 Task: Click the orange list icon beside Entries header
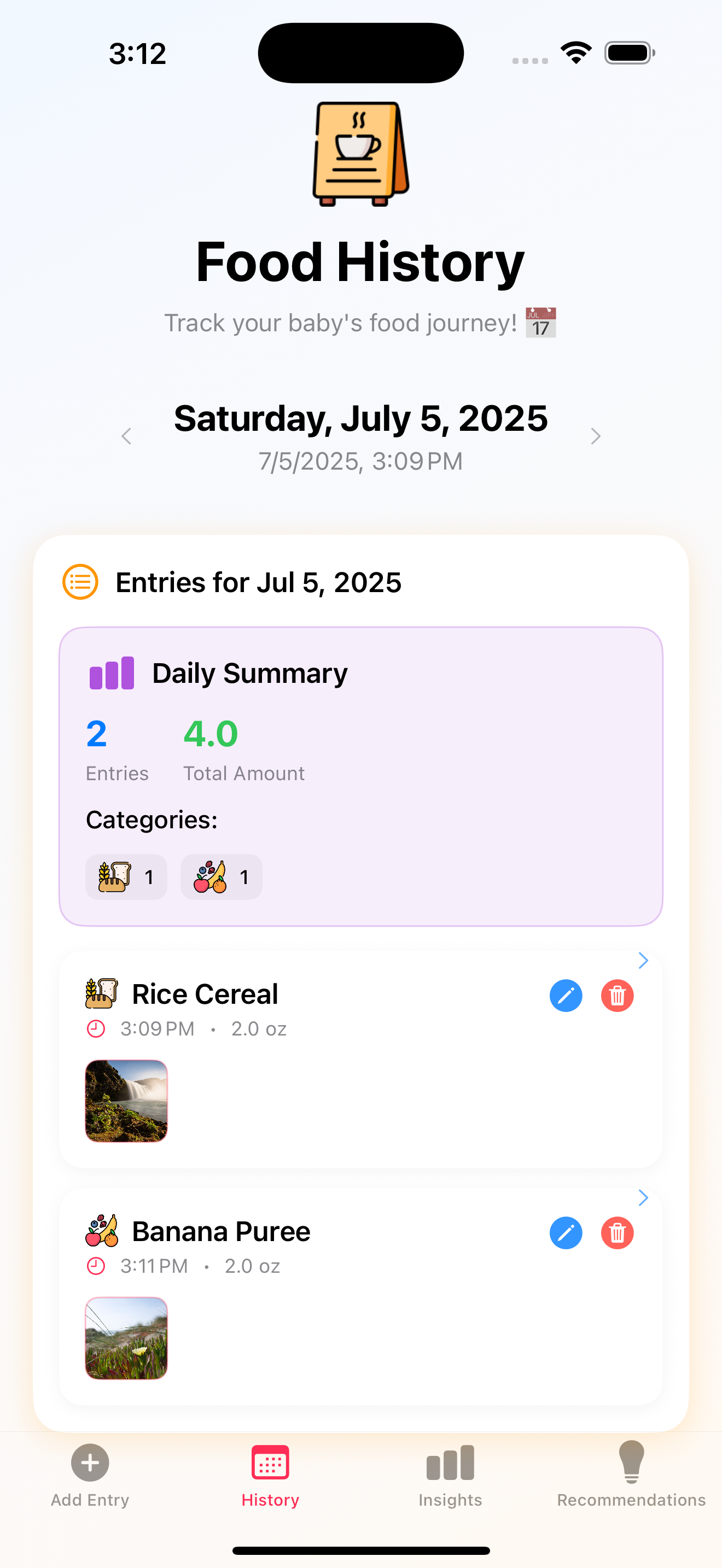pos(80,582)
